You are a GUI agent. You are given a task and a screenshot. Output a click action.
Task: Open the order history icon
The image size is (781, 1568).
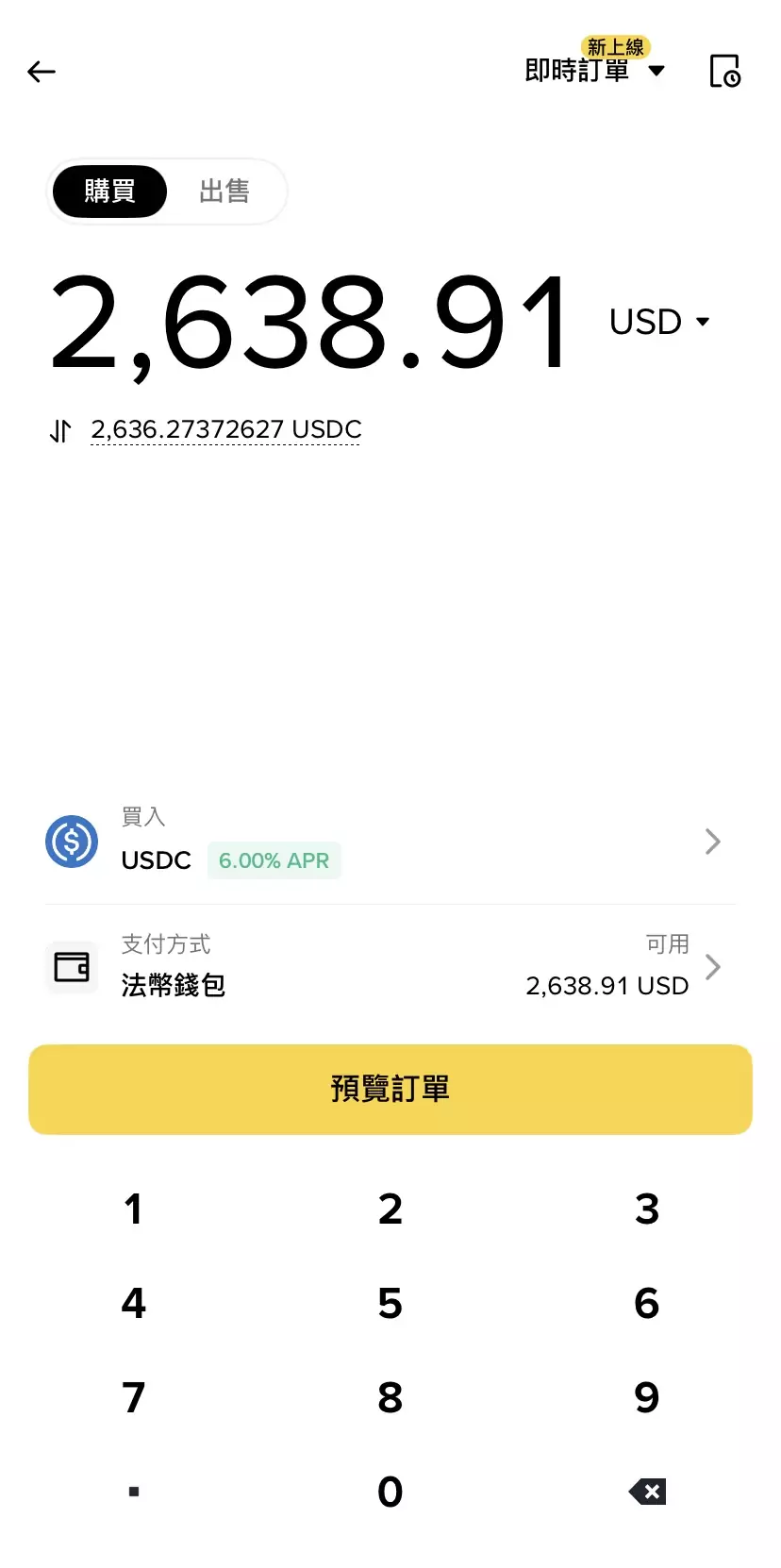pos(724,72)
